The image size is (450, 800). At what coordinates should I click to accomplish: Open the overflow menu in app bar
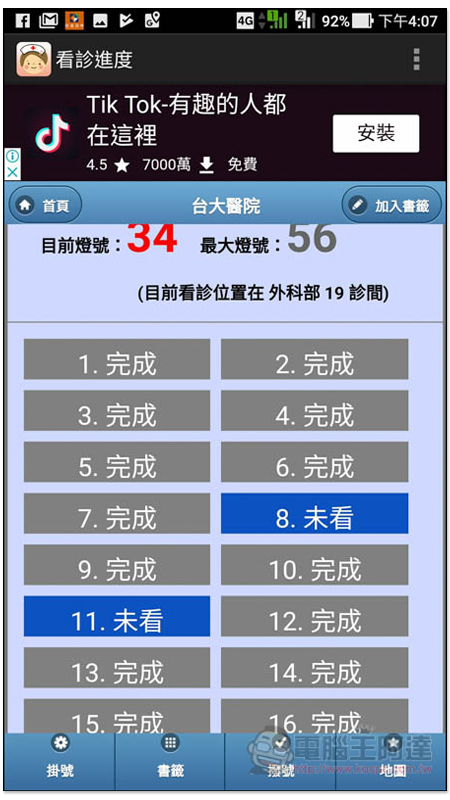pos(416,60)
